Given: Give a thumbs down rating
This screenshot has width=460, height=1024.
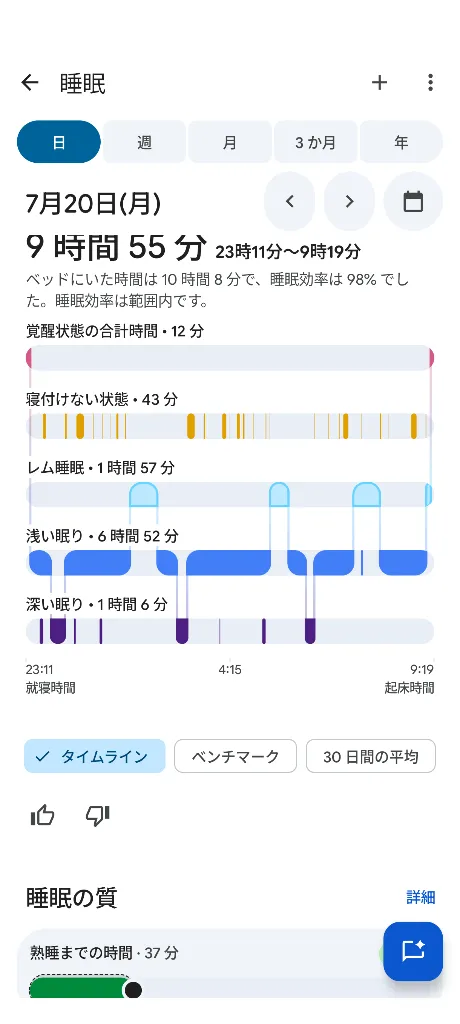Looking at the screenshot, I should 97,815.
